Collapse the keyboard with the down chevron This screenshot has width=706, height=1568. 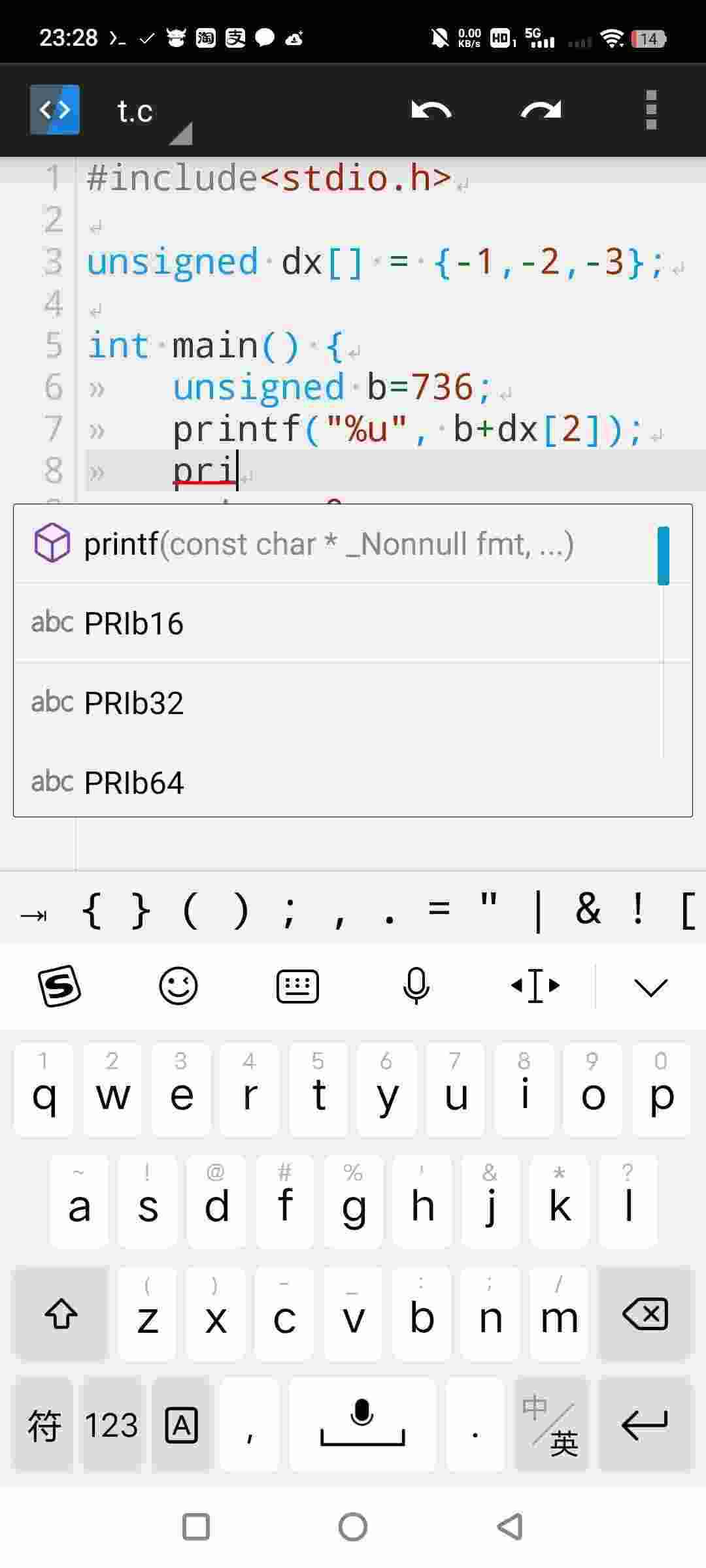[650, 987]
